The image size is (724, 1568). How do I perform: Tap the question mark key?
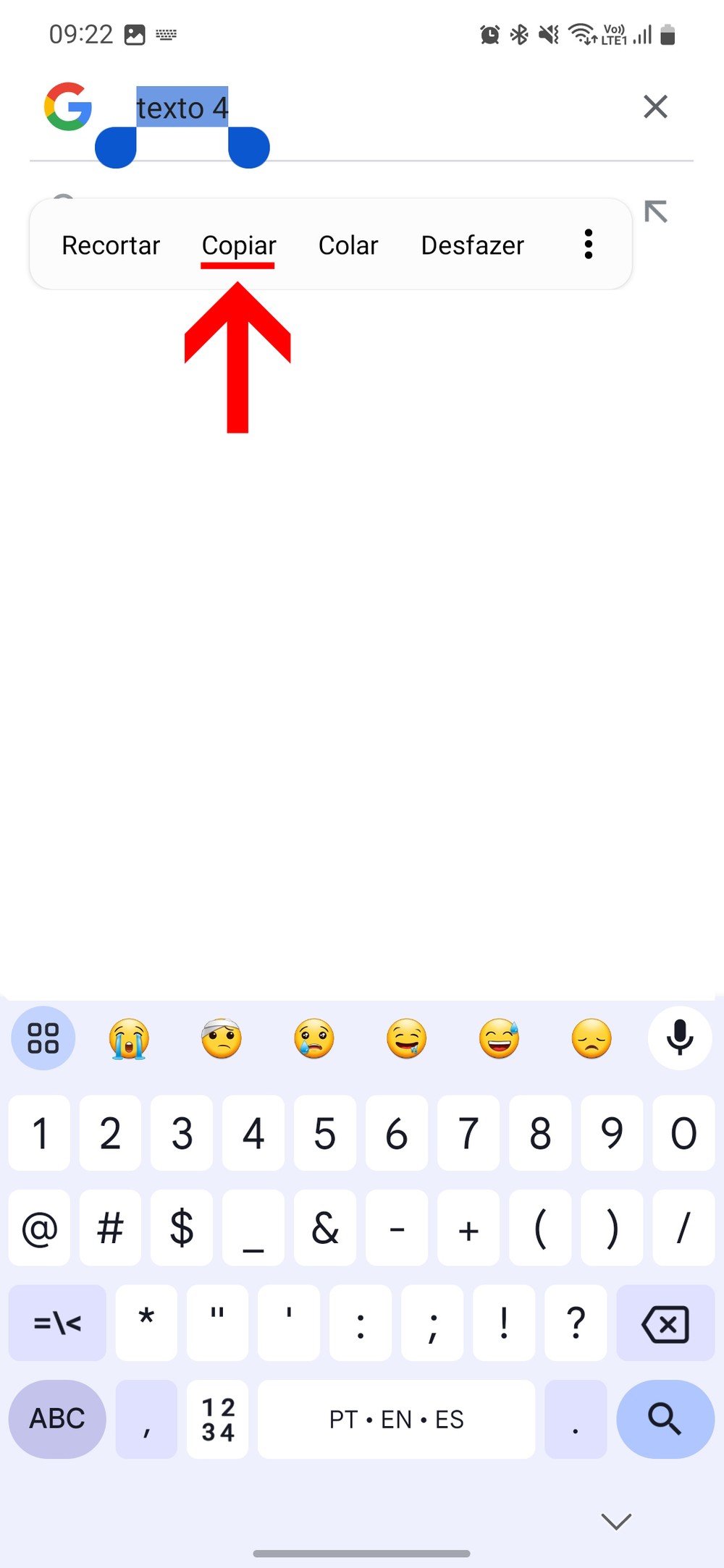click(x=576, y=1323)
